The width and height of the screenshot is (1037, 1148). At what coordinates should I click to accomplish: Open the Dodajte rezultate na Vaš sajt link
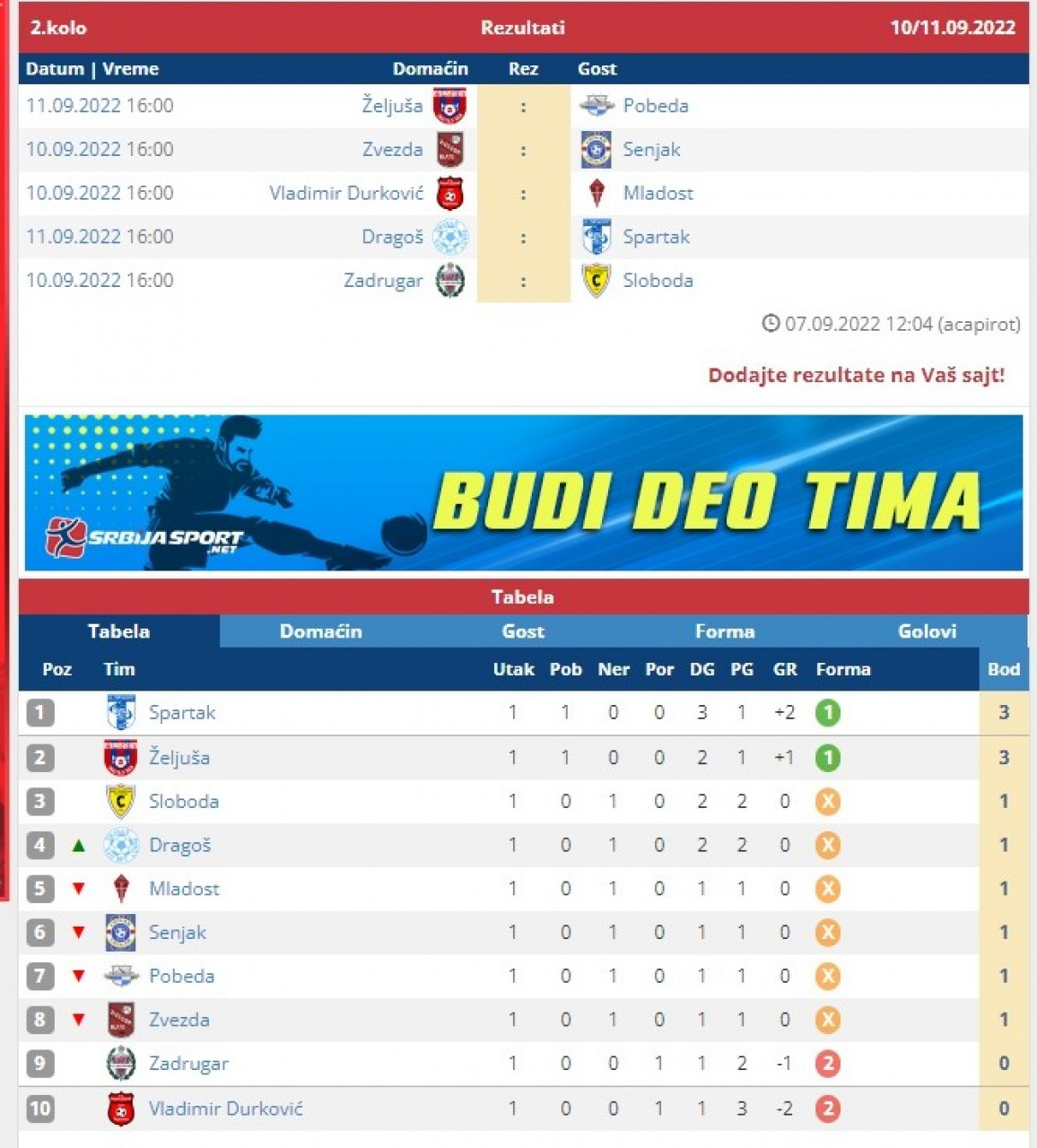pos(857,376)
